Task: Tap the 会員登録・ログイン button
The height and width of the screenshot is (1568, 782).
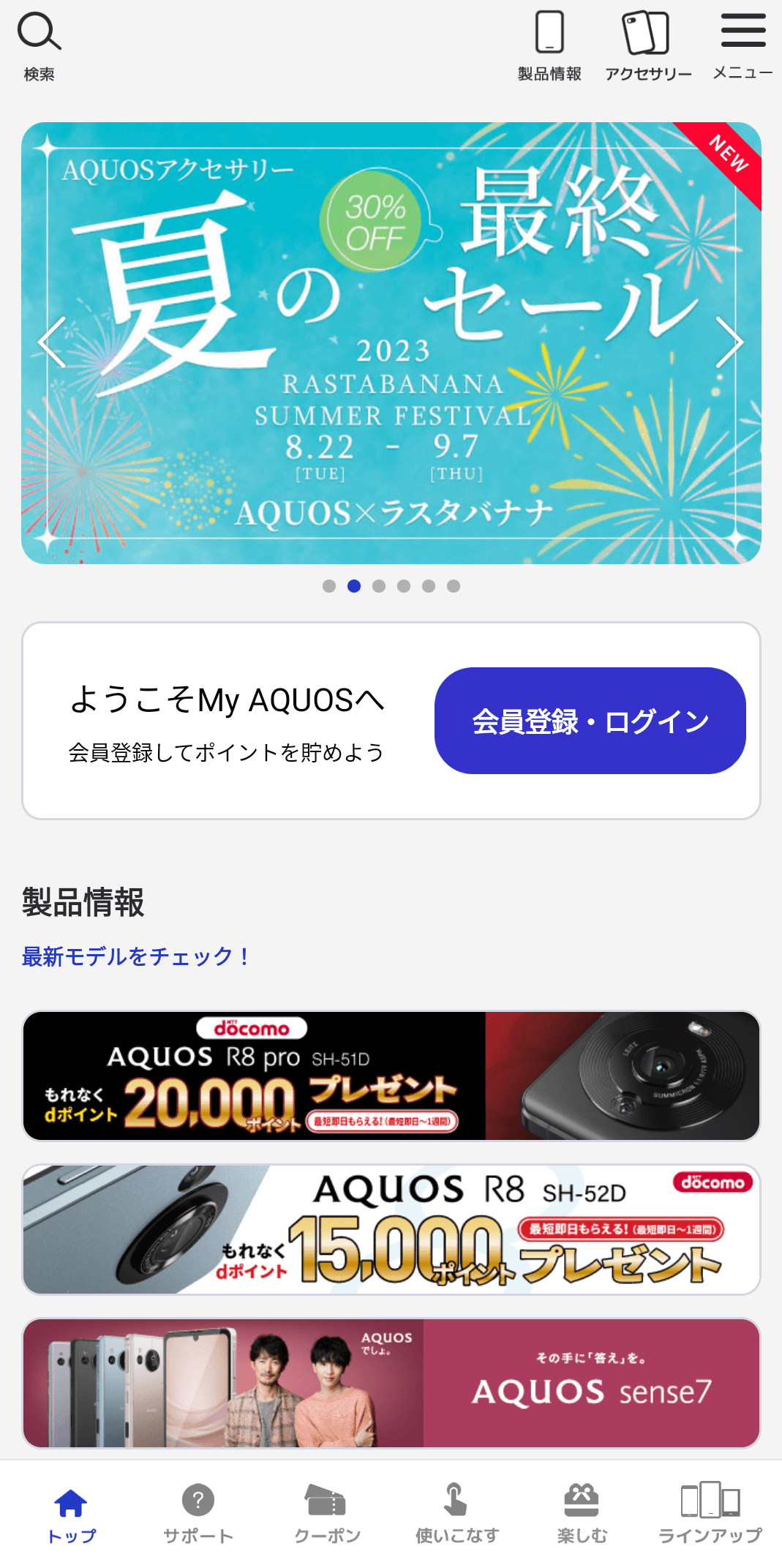Action: click(x=590, y=721)
